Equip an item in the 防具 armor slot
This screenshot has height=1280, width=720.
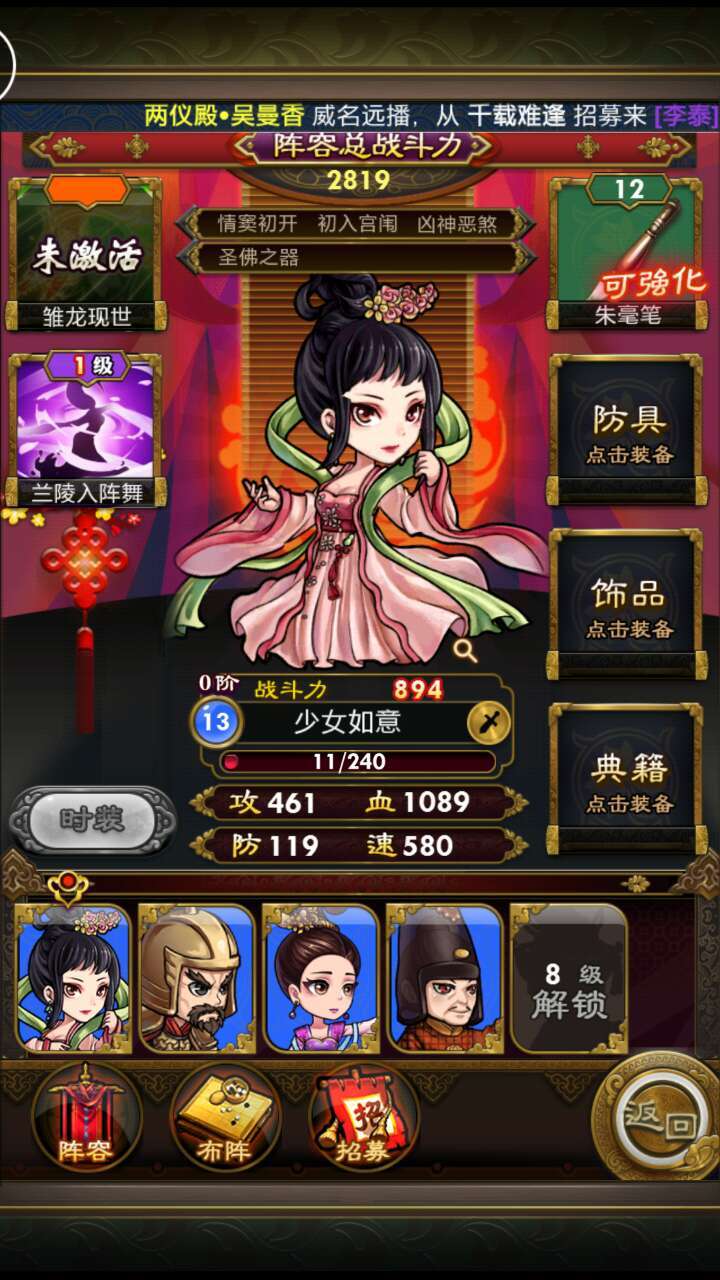628,430
